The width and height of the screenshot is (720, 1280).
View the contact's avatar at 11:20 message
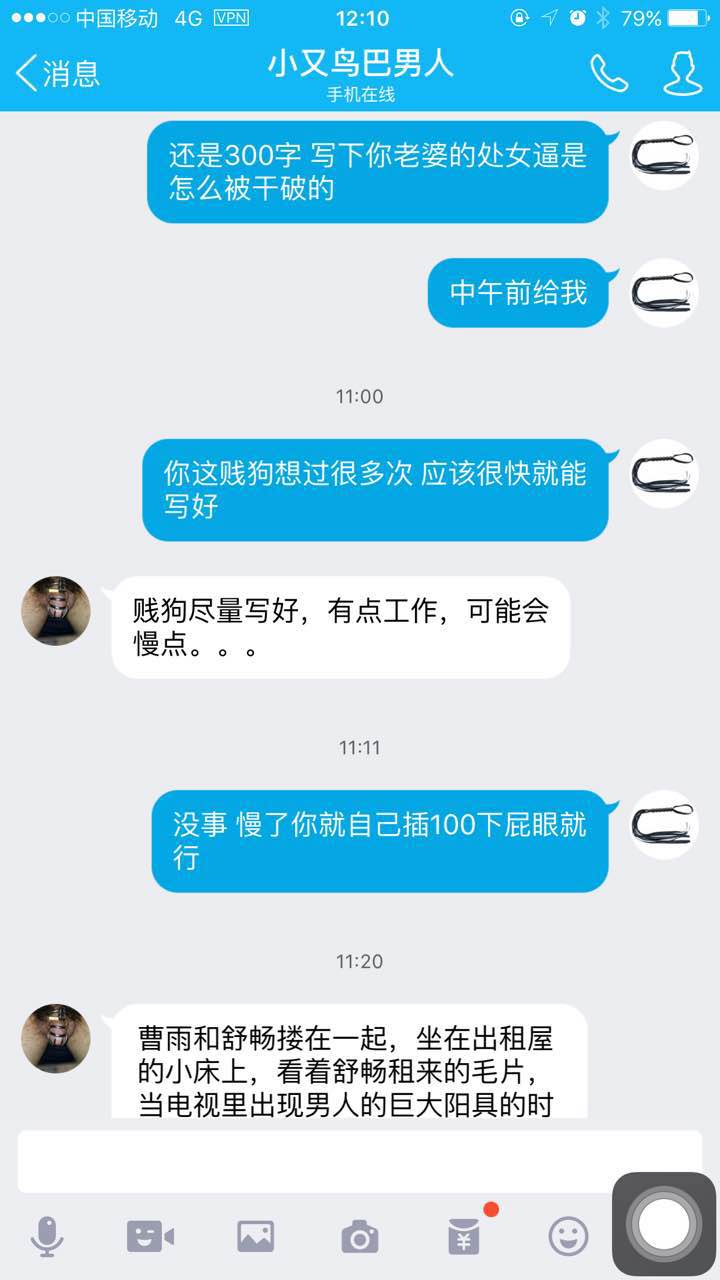pyautogui.click(x=56, y=1039)
